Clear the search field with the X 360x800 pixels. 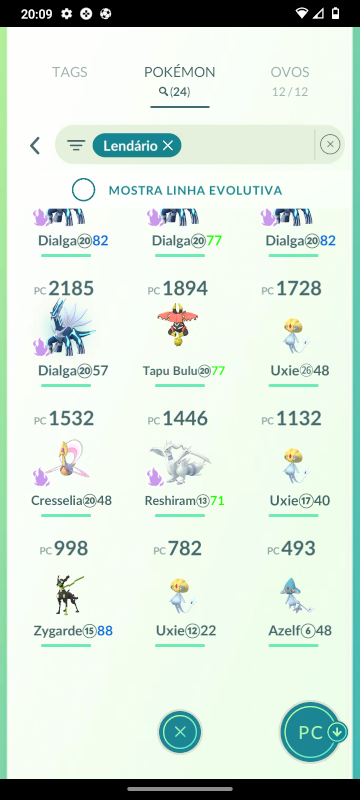pyautogui.click(x=330, y=145)
